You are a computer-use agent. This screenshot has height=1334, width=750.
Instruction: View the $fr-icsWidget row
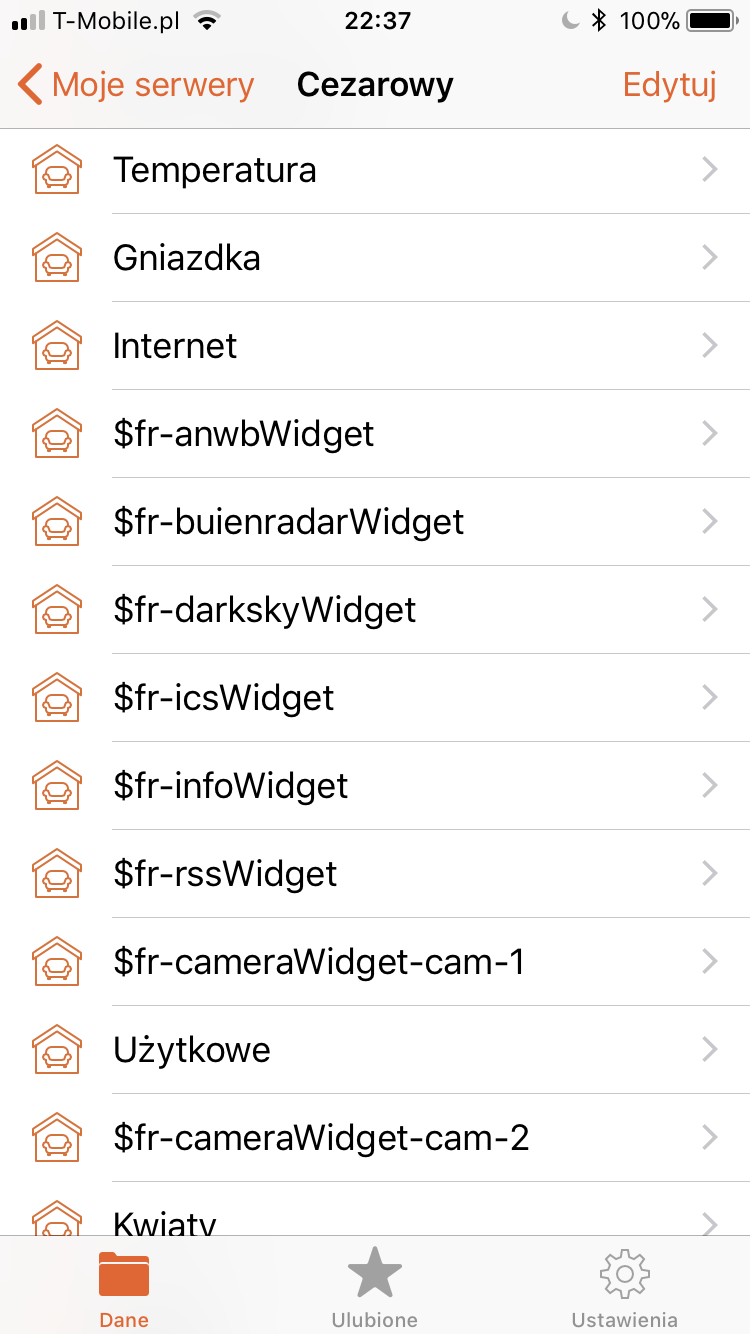click(375, 698)
